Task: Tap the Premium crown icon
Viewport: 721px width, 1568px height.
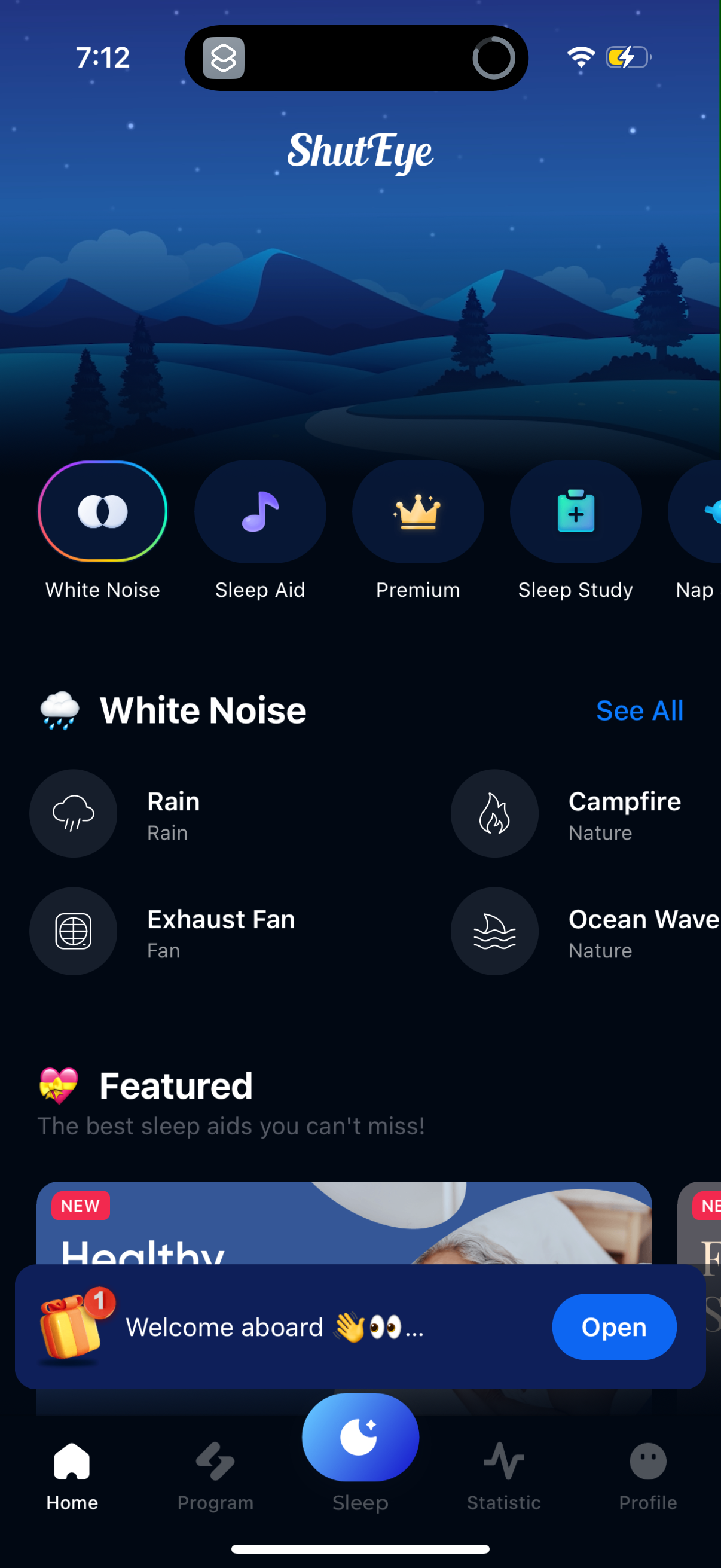Action: pyautogui.click(x=417, y=511)
